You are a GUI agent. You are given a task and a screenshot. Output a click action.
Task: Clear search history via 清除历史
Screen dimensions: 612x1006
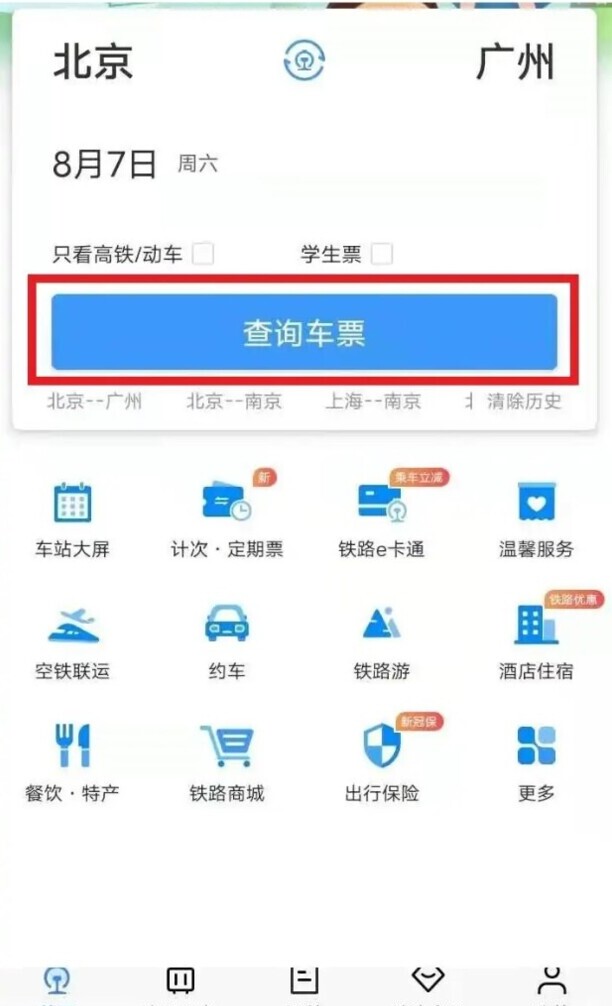coord(524,402)
